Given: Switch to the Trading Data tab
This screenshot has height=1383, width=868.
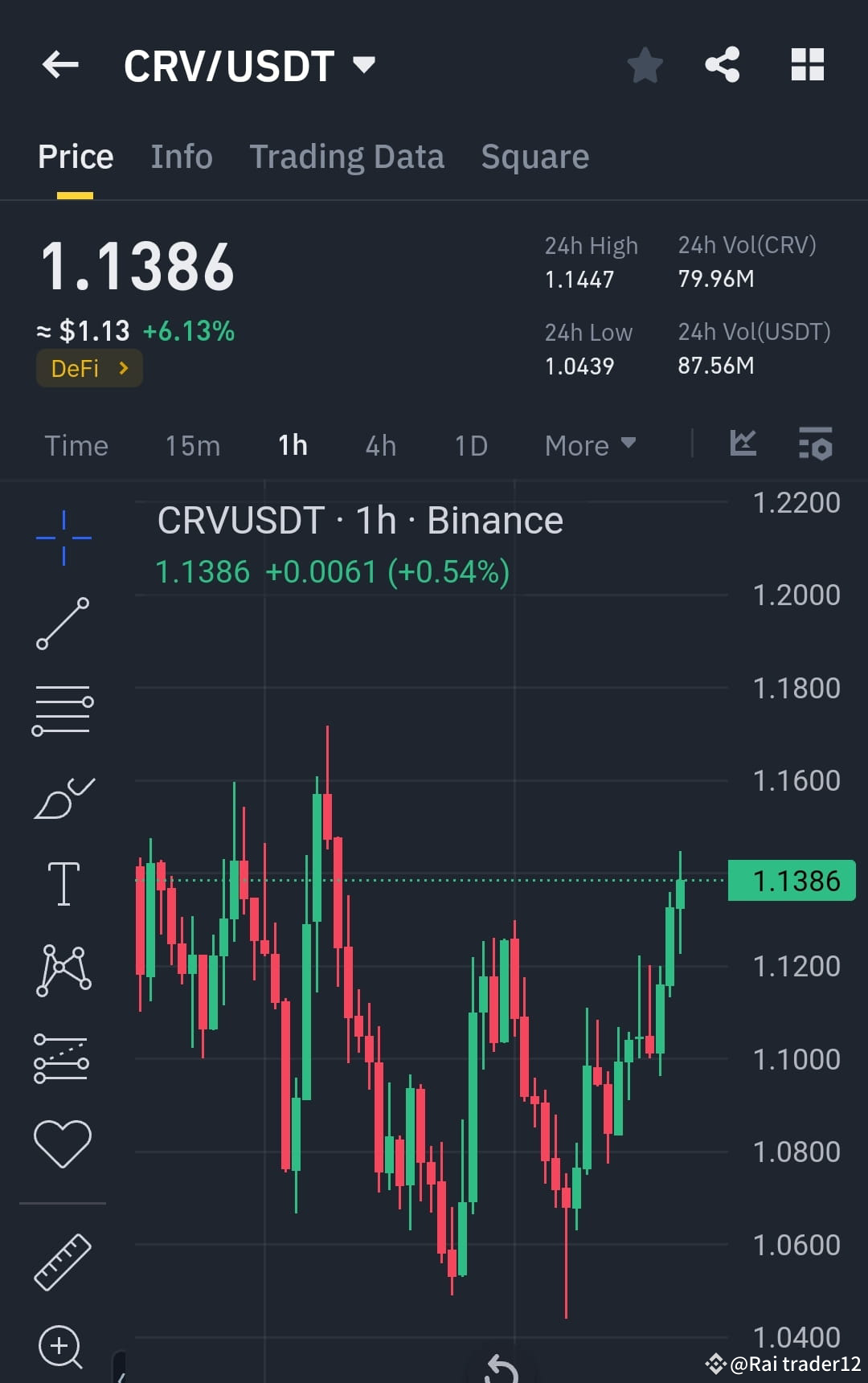Looking at the screenshot, I should pyautogui.click(x=347, y=156).
